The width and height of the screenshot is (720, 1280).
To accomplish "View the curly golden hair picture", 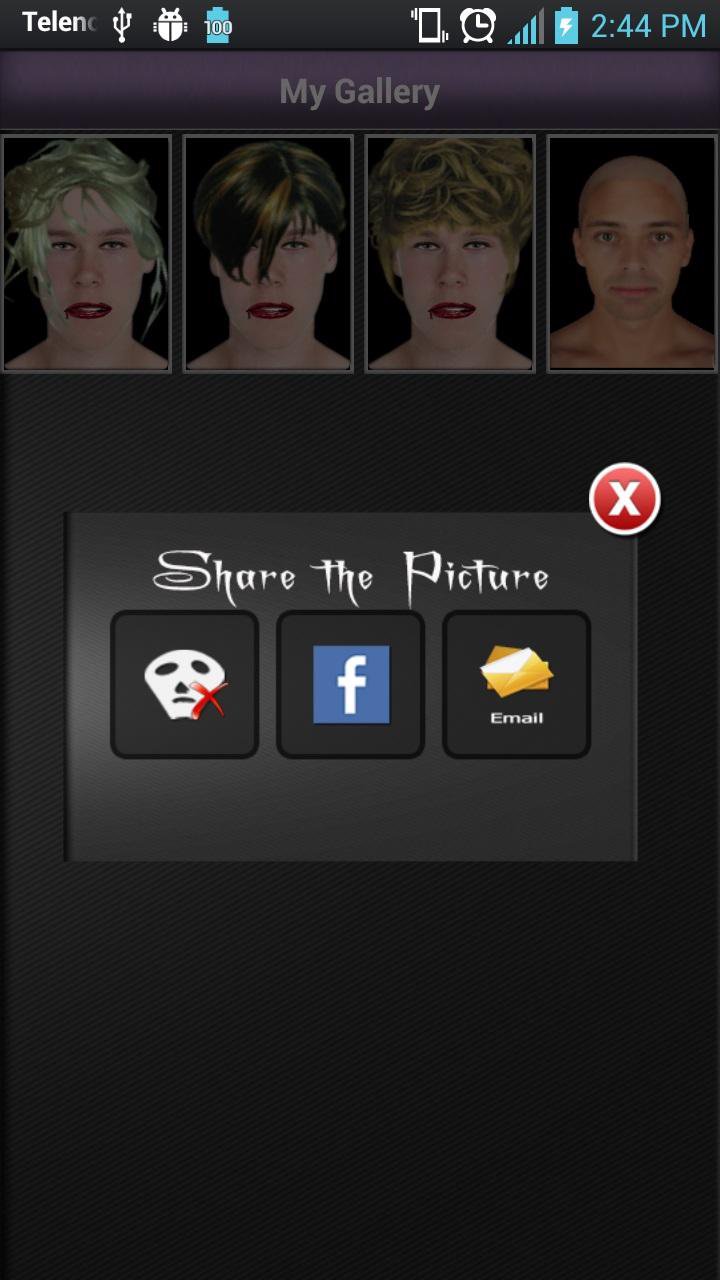I will coord(450,254).
